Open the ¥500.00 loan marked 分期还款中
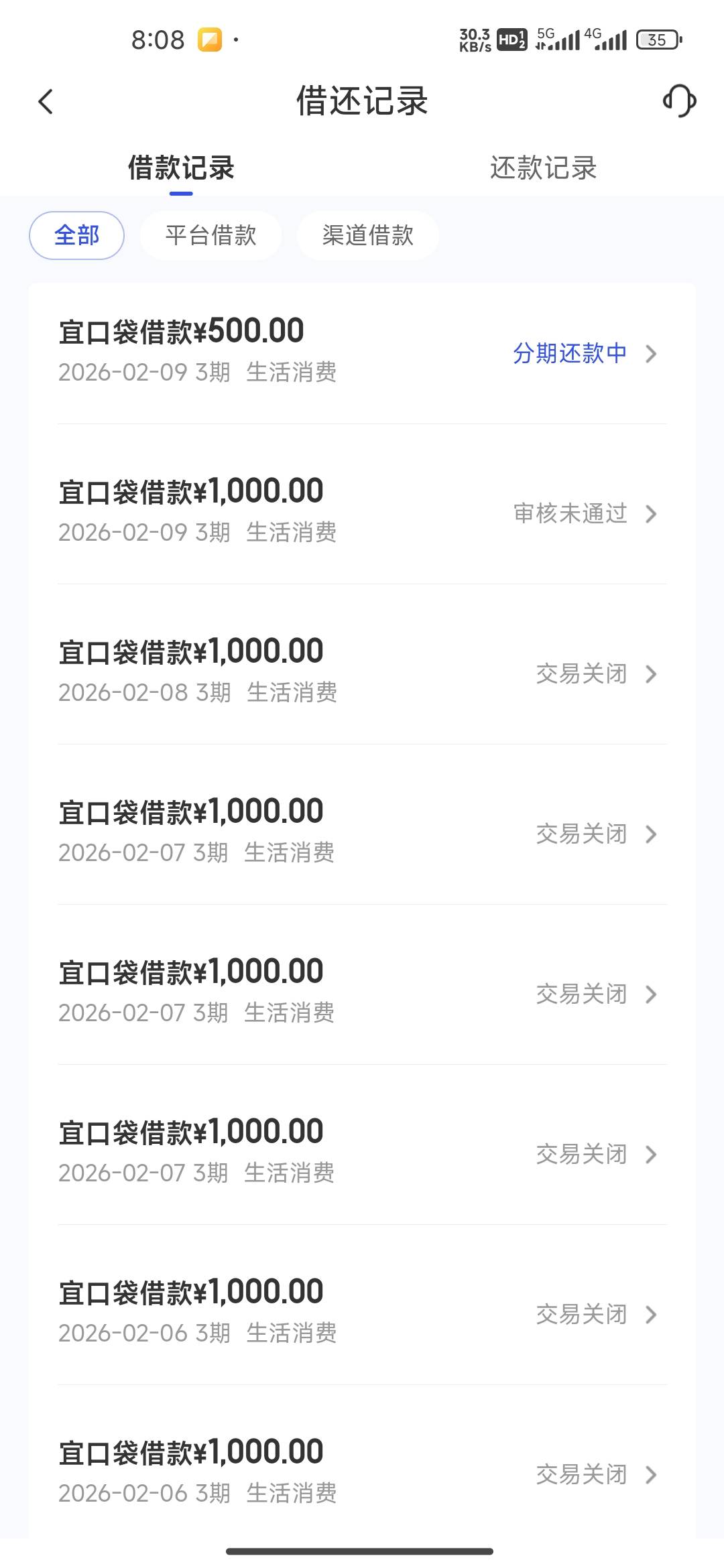The height and width of the screenshot is (1568, 724). pos(362,352)
